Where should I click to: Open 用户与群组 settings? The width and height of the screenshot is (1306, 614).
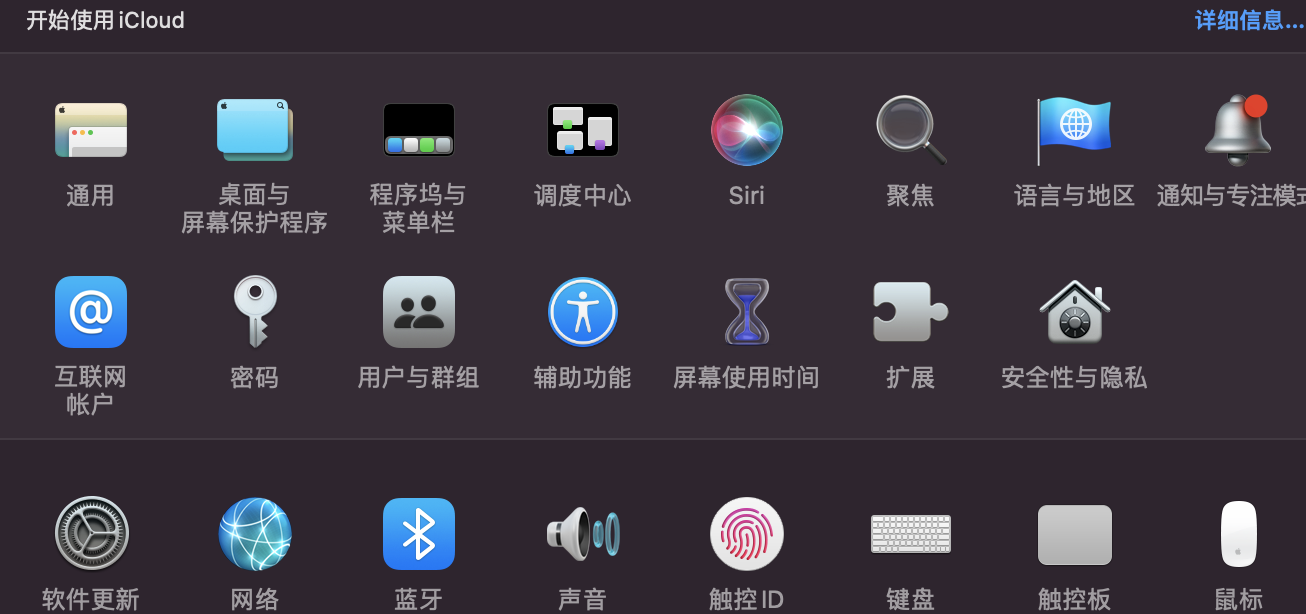418,312
